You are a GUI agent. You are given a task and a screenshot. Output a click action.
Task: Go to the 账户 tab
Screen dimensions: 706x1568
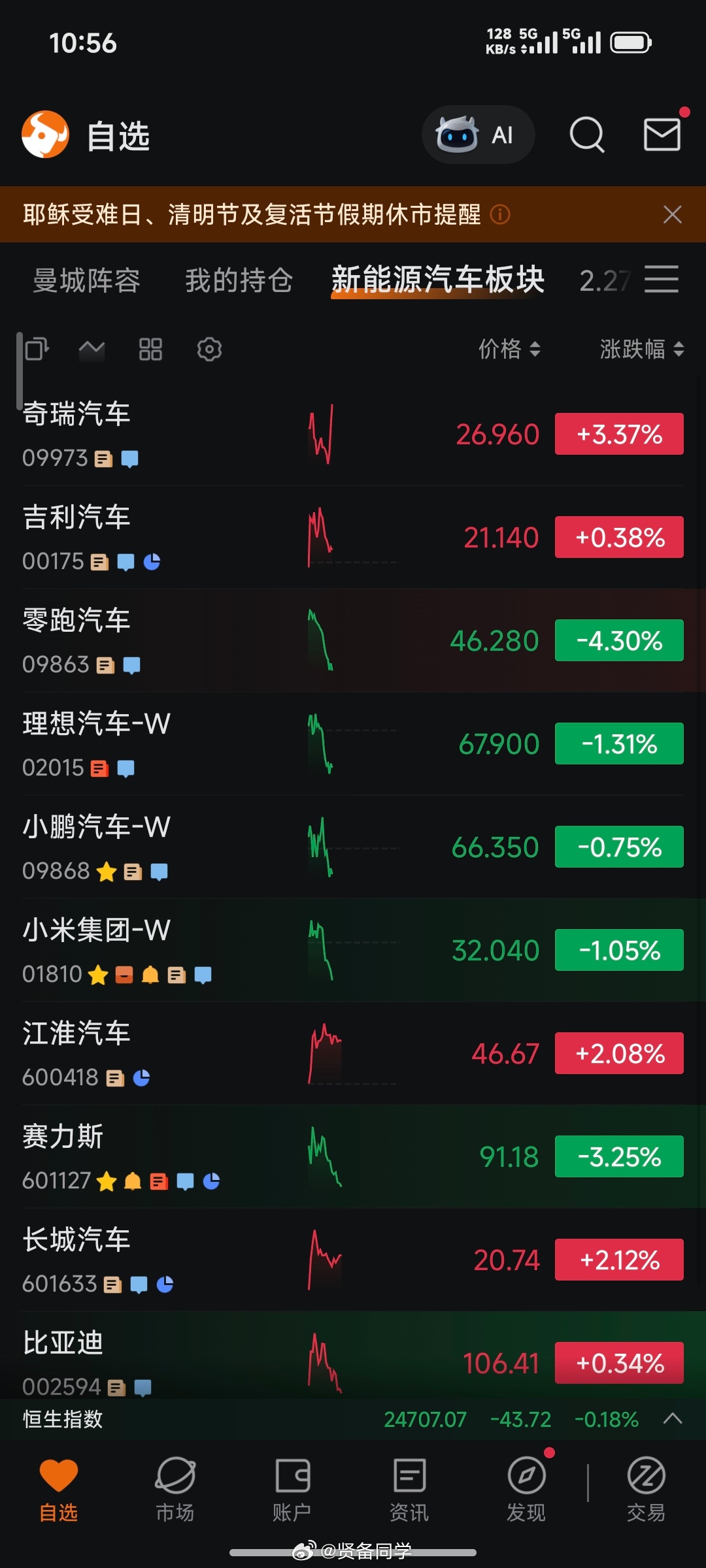point(292,1486)
